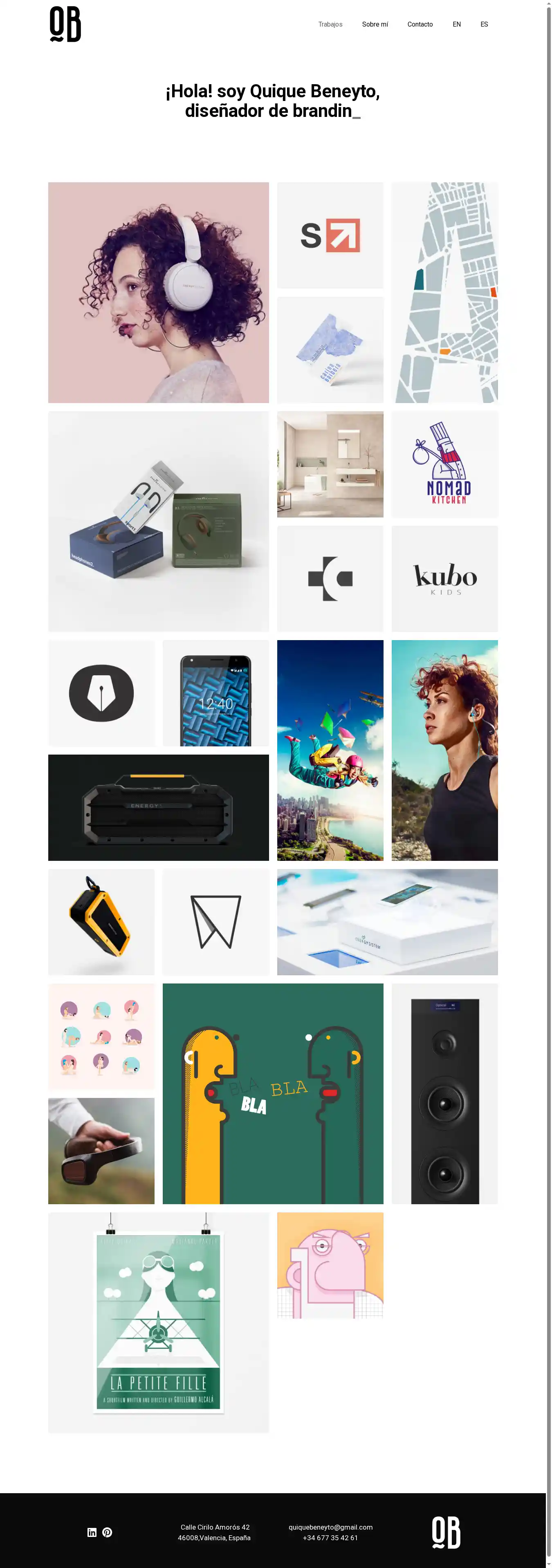Open the Nomad Kitchen logo project
The width and height of the screenshot is (552, 1568).
point(444,464)
